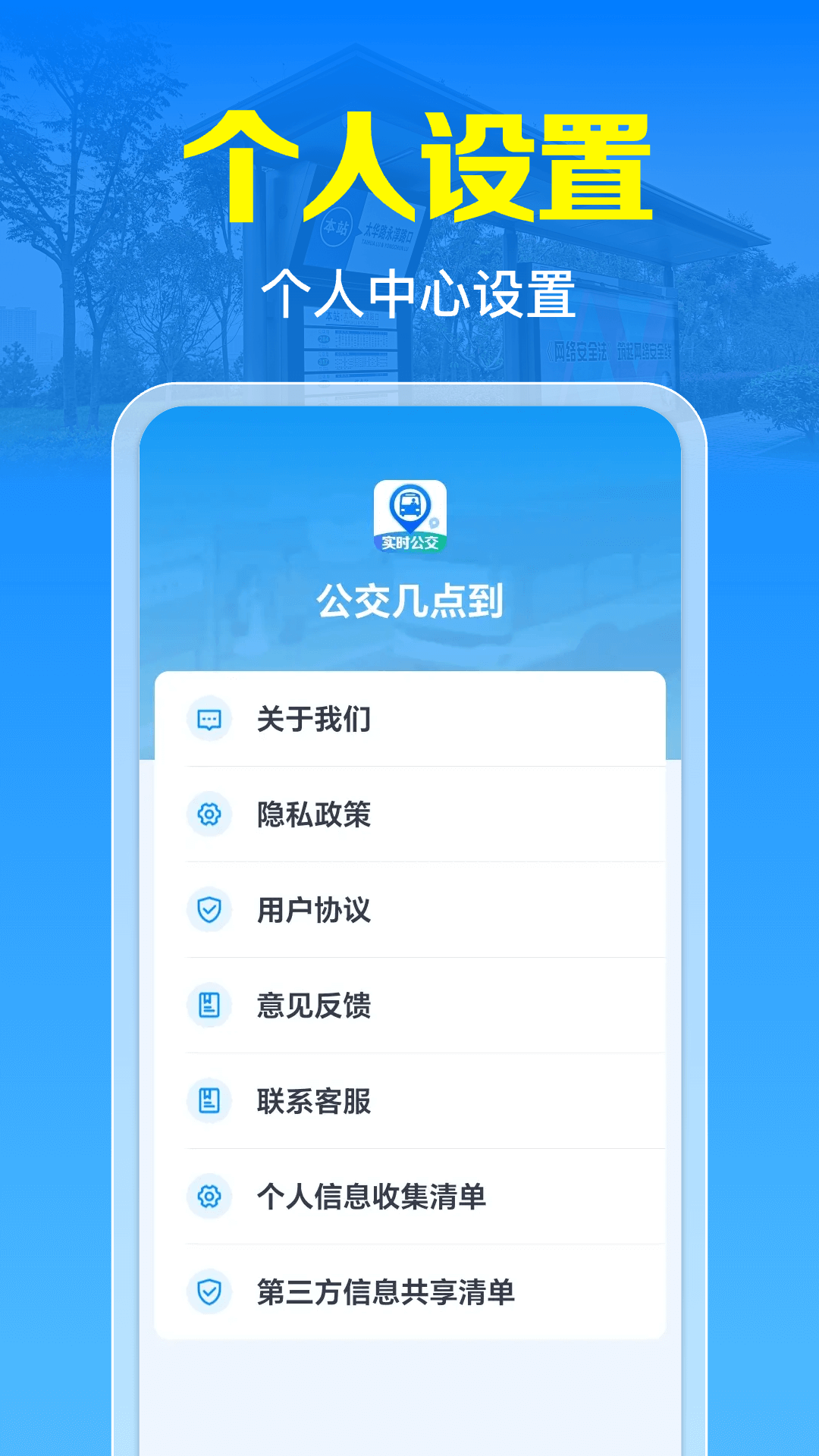
Task: Select the shield icon beside 第三方信息共享清单
Action: point(210,1291)
